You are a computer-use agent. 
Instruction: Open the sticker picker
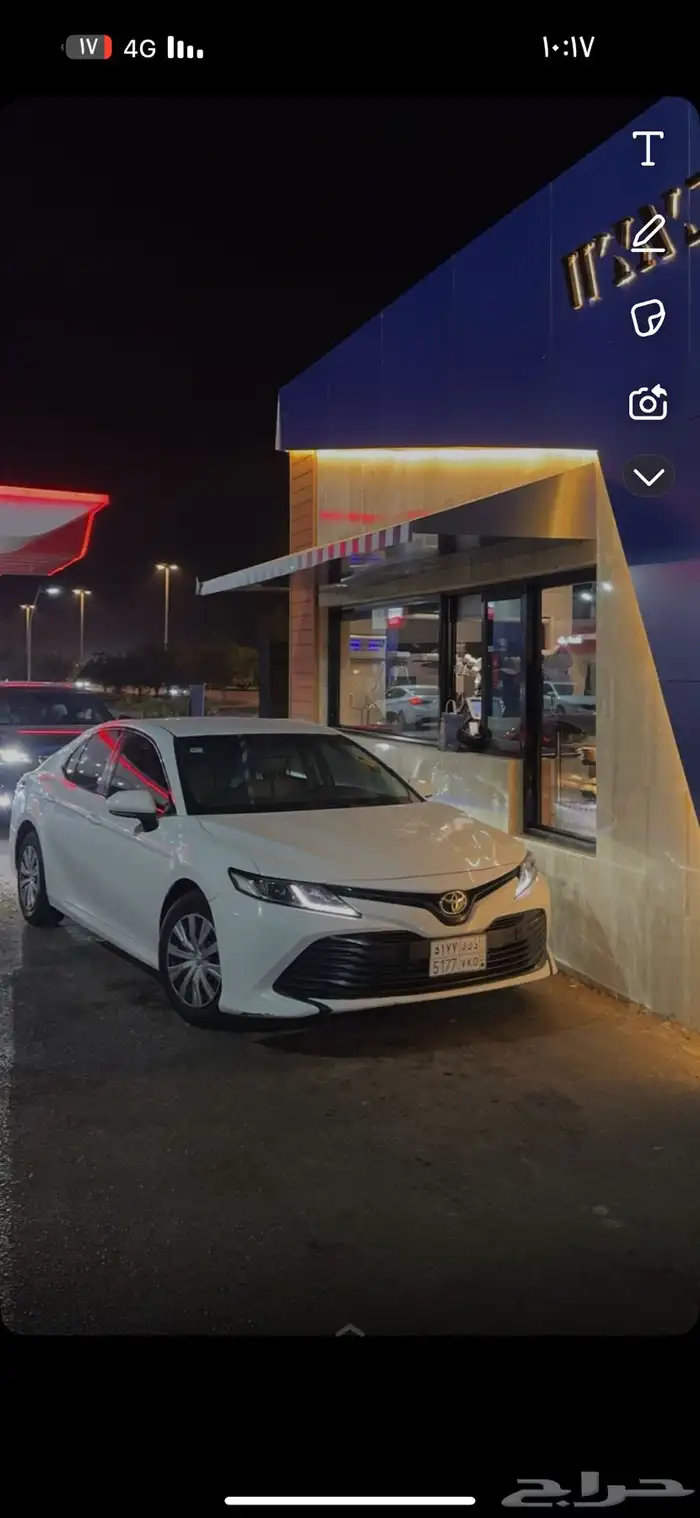648,318
